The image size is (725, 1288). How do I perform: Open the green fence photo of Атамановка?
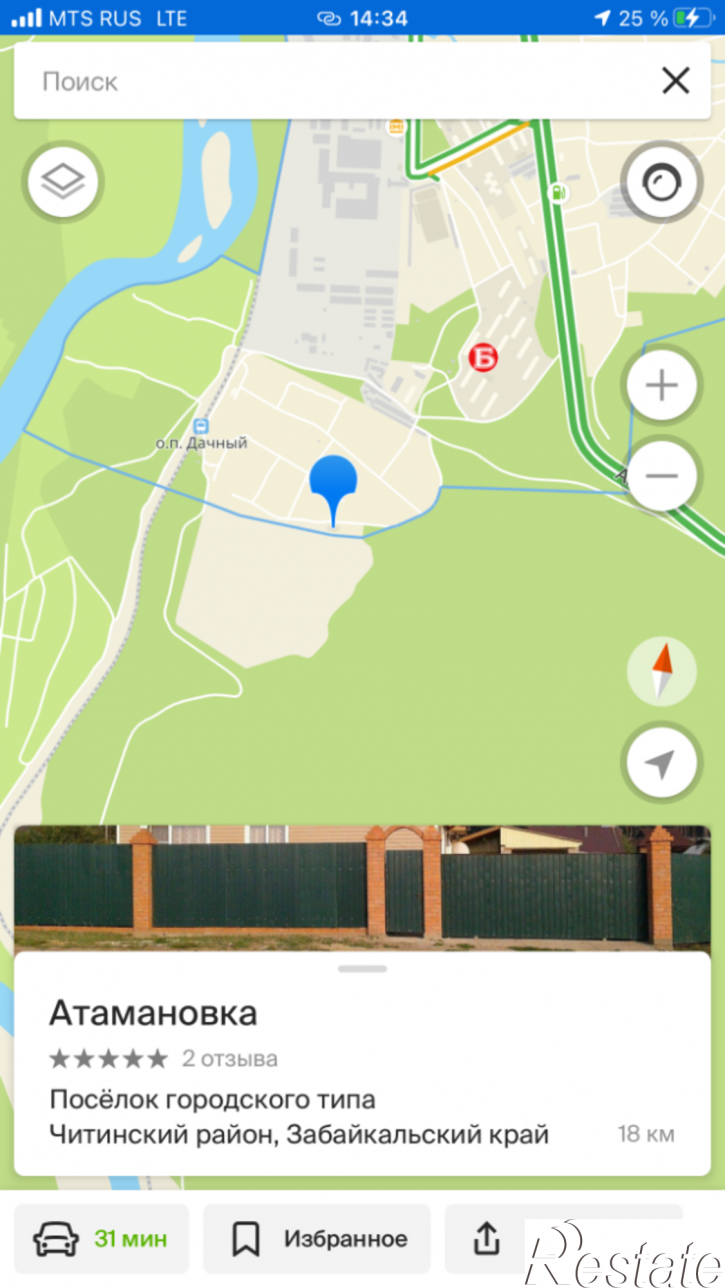(x=362, y=887)
